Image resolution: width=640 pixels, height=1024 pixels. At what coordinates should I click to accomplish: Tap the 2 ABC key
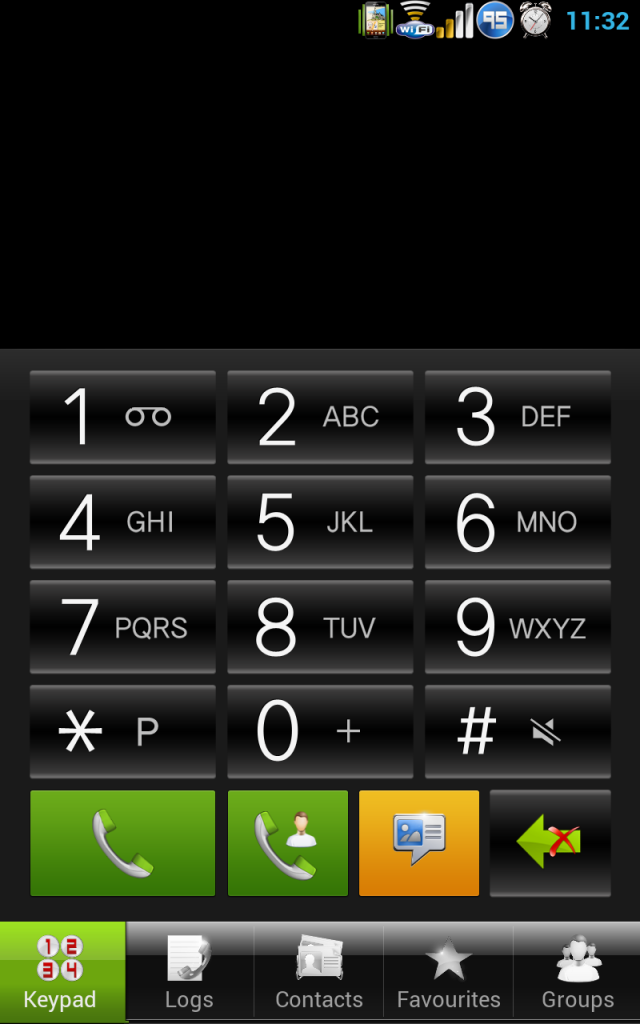pyautogui.click(x=320, y=417)
